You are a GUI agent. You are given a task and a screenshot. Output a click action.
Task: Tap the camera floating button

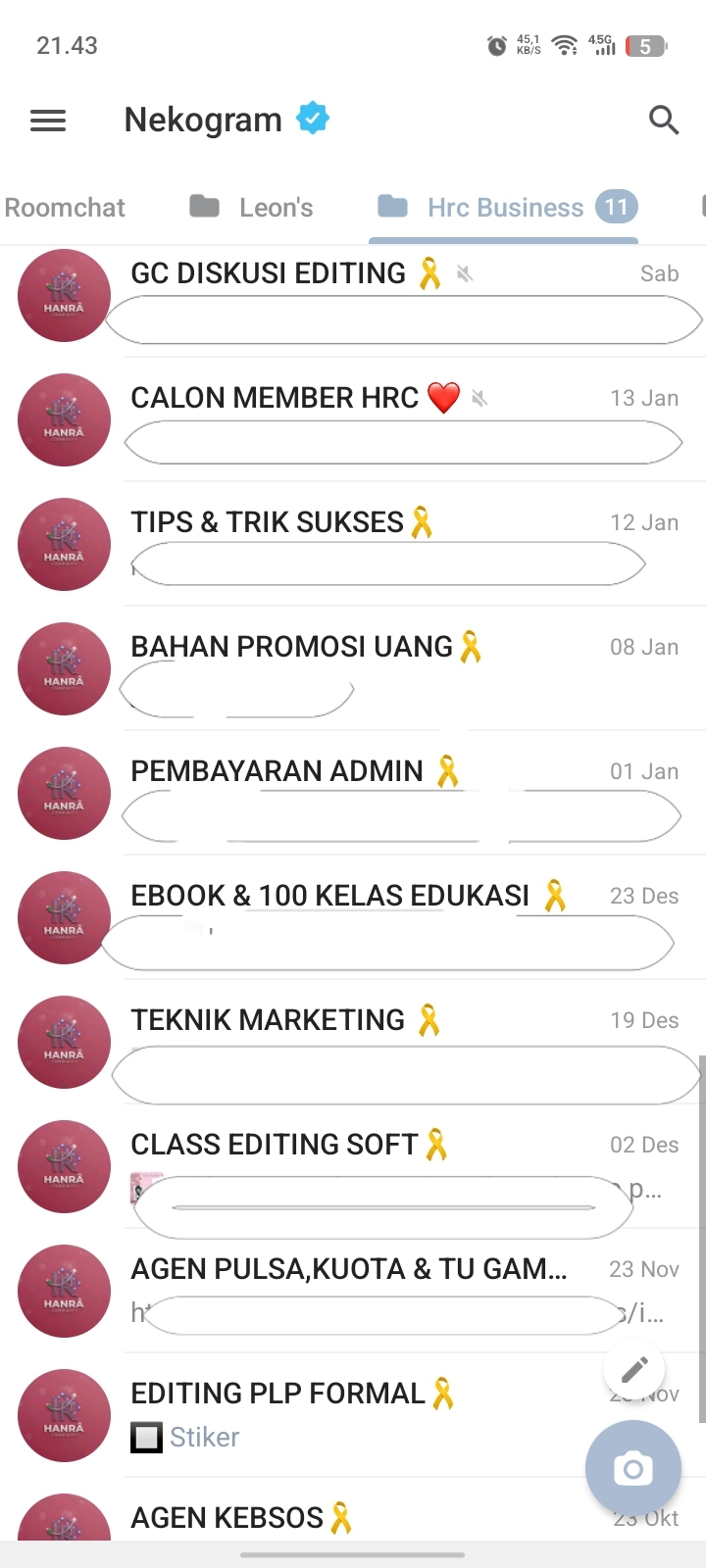click(x=633, y=1468)
